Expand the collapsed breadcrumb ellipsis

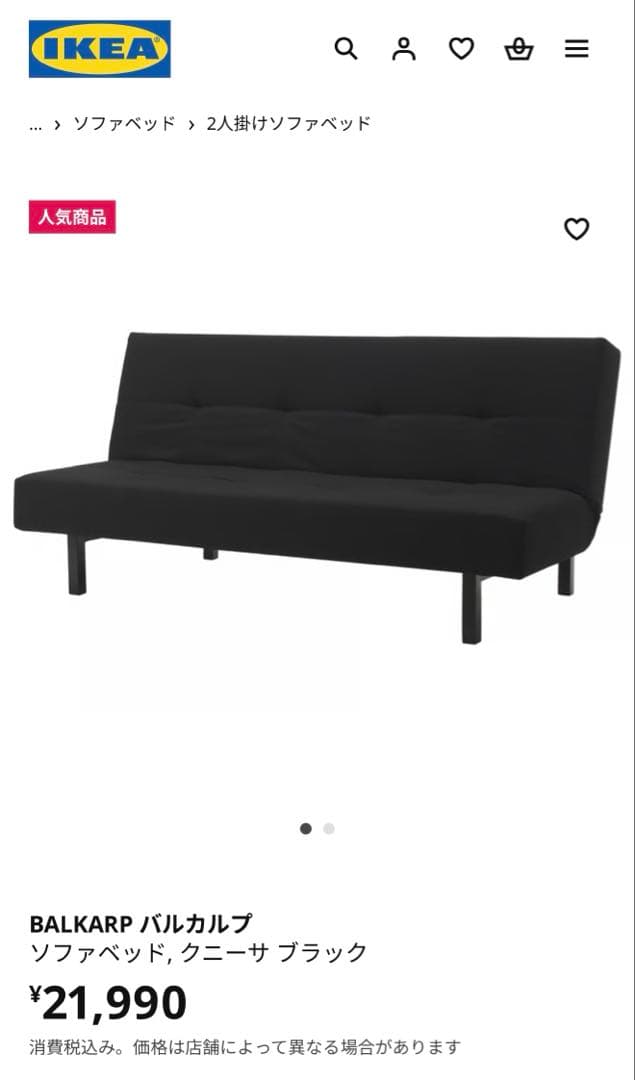[x=36, y=125]
